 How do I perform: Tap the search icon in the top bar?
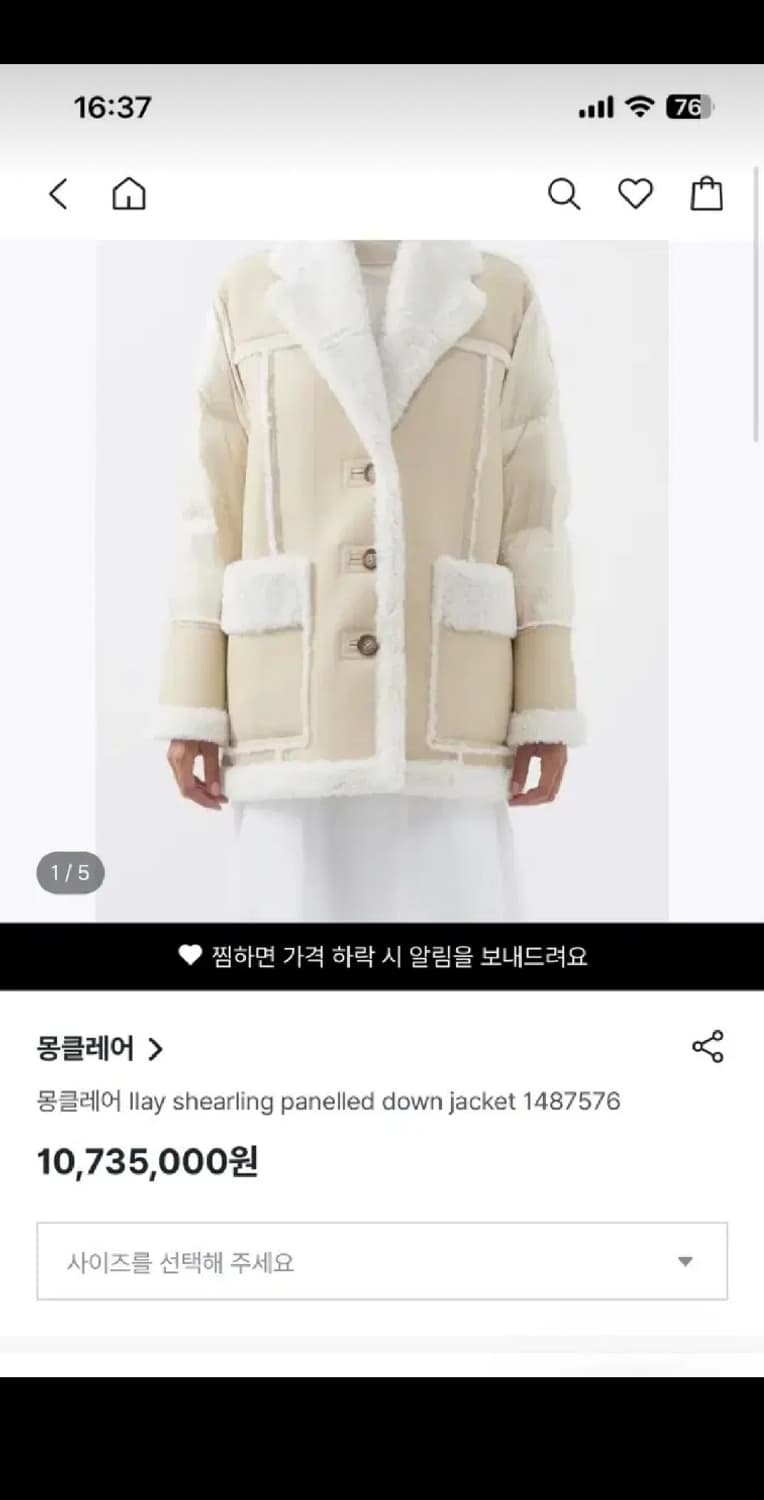[x=564, y=195]
